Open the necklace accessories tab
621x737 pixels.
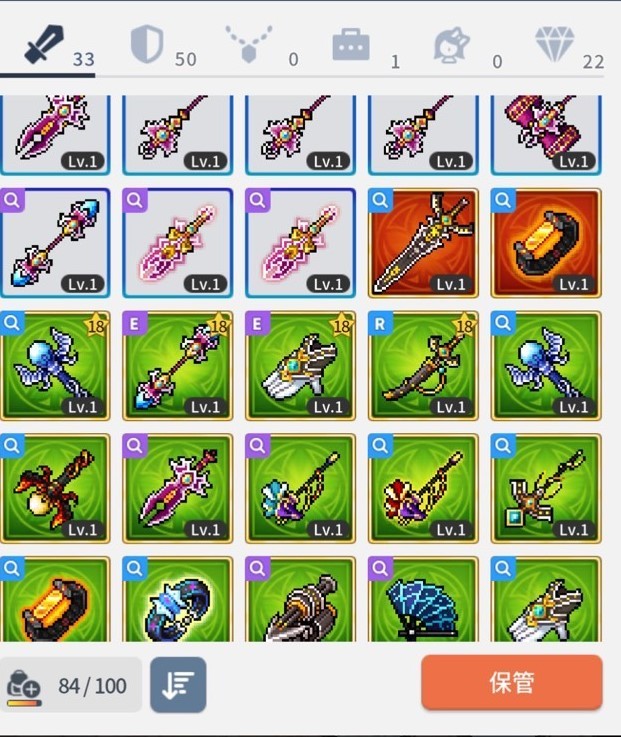tap(248, 46)
